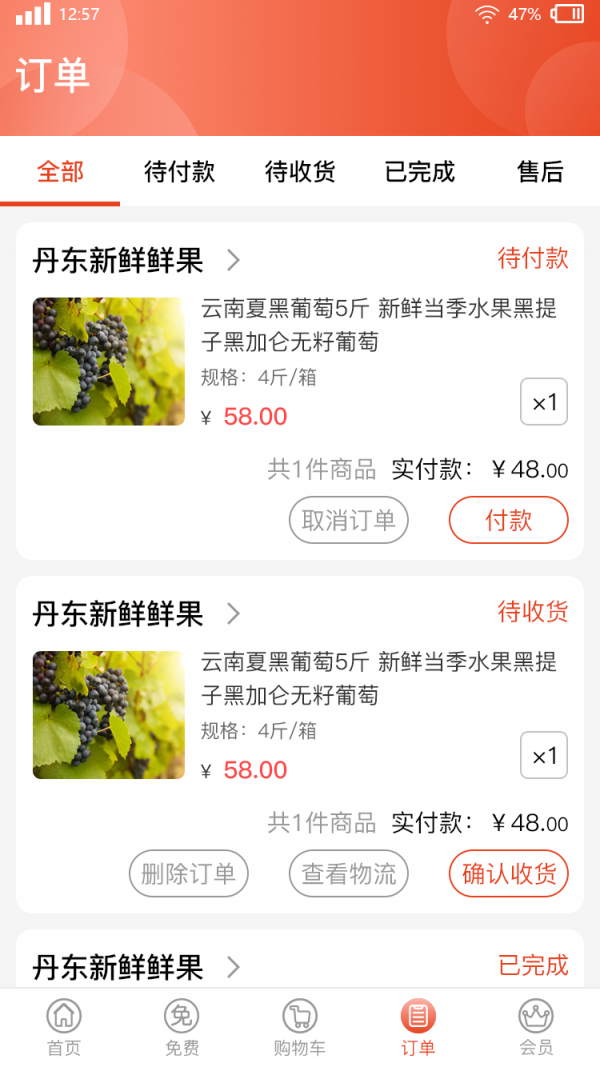Screen dimensions: 600x1067
Task: Switch to the 待收货 tab
Action: tap(300, 172)
